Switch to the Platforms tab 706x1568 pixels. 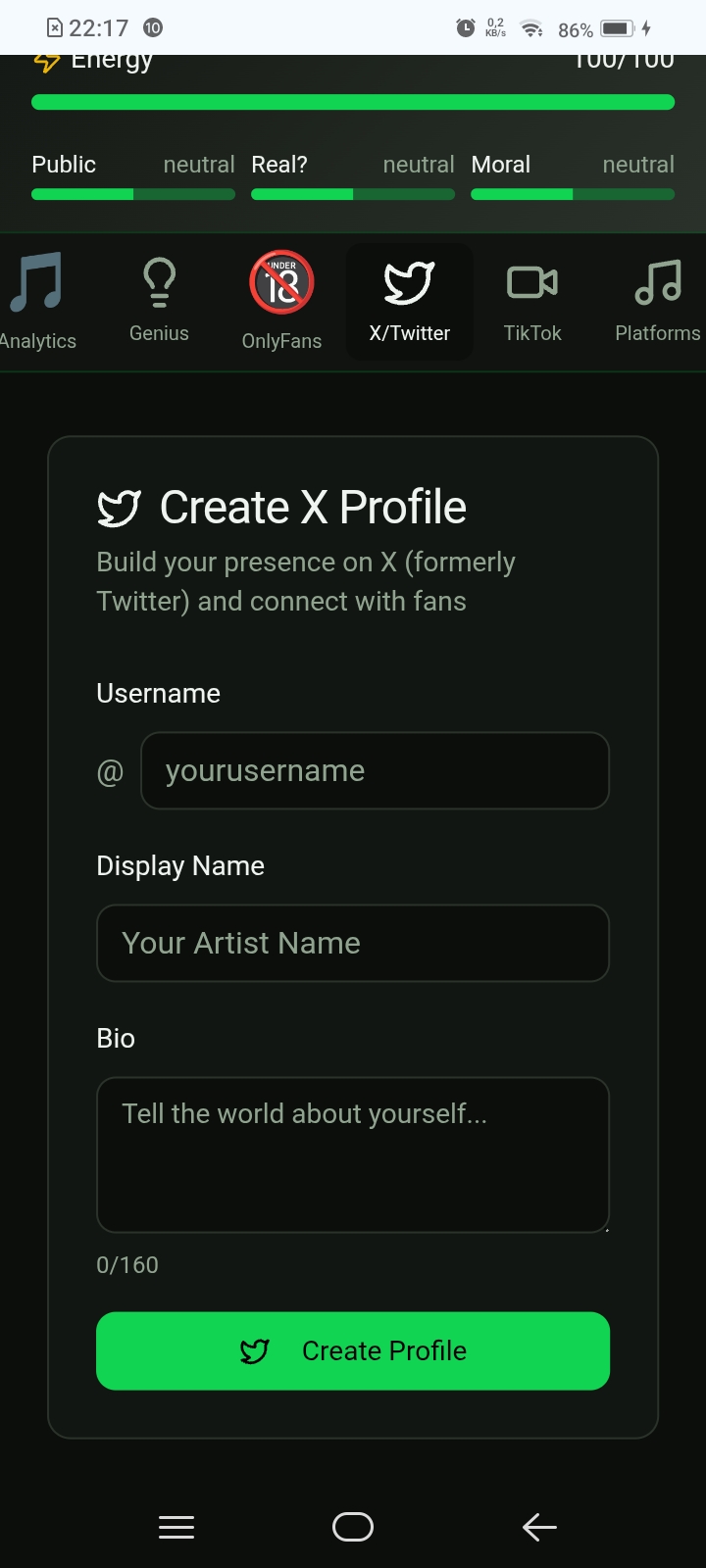(x=657, y=301)
